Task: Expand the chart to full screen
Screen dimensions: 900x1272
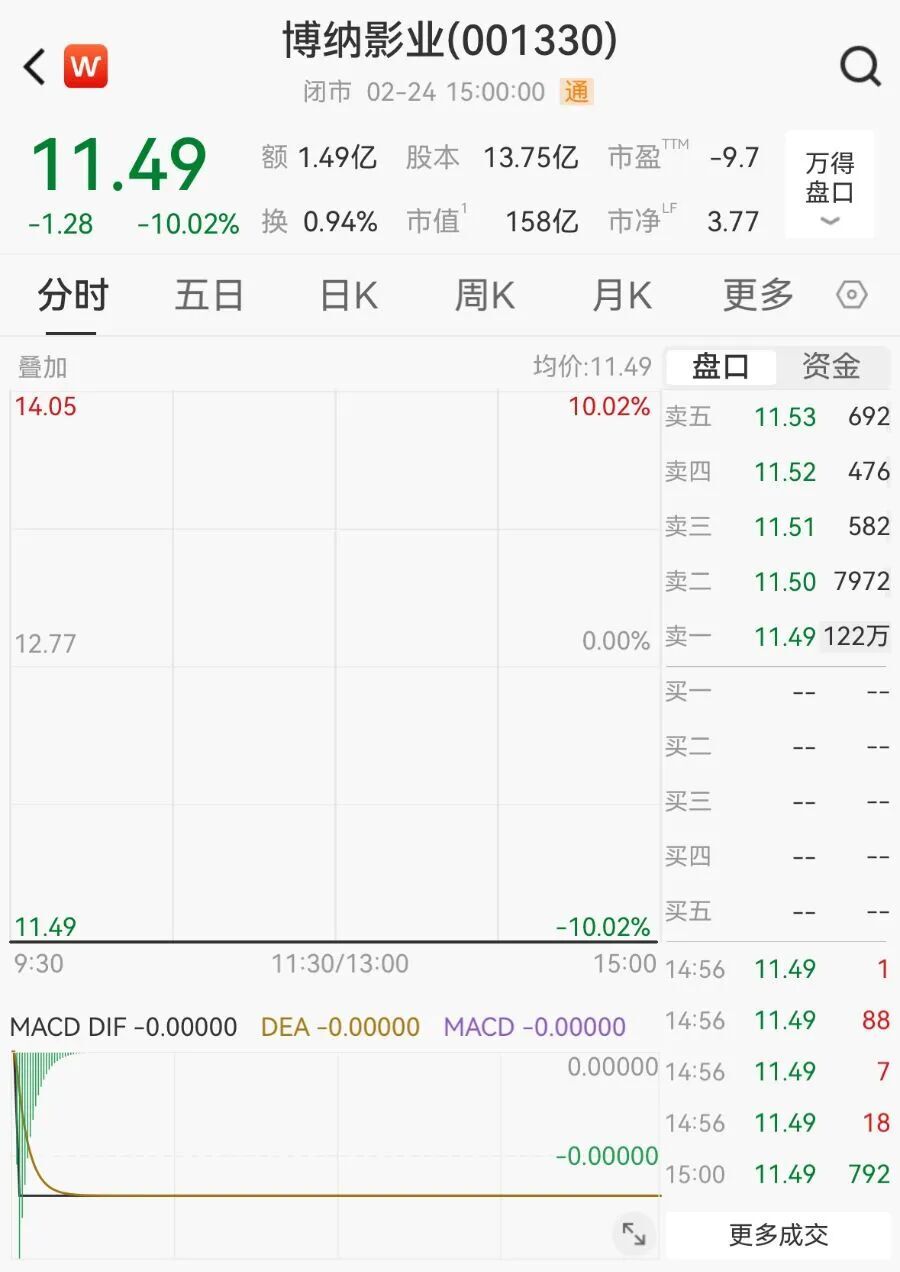Action: click(634, 1233)
